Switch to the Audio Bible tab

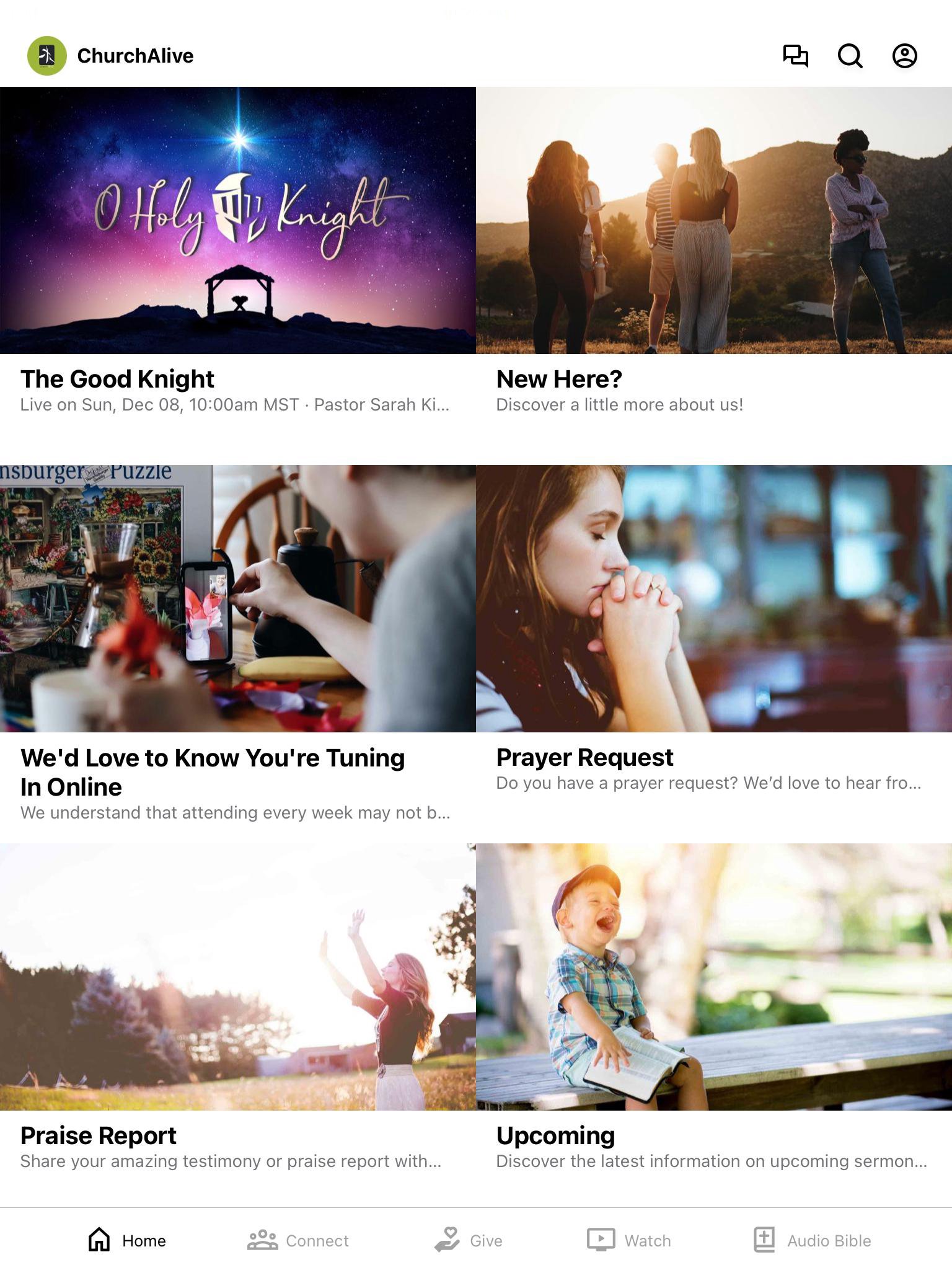coord(813,1240)
